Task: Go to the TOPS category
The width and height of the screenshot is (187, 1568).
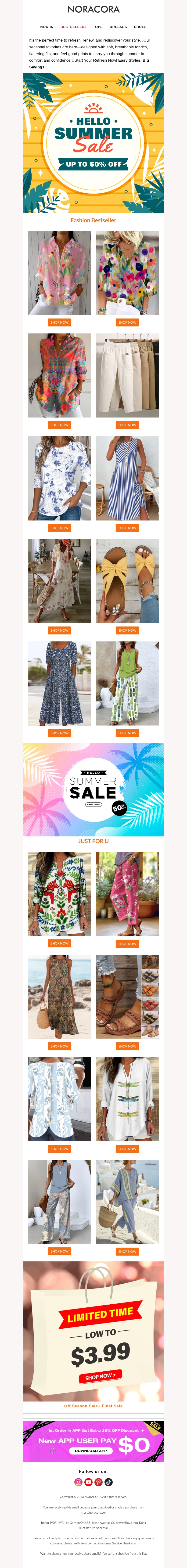Action: (x=97, y=27)
